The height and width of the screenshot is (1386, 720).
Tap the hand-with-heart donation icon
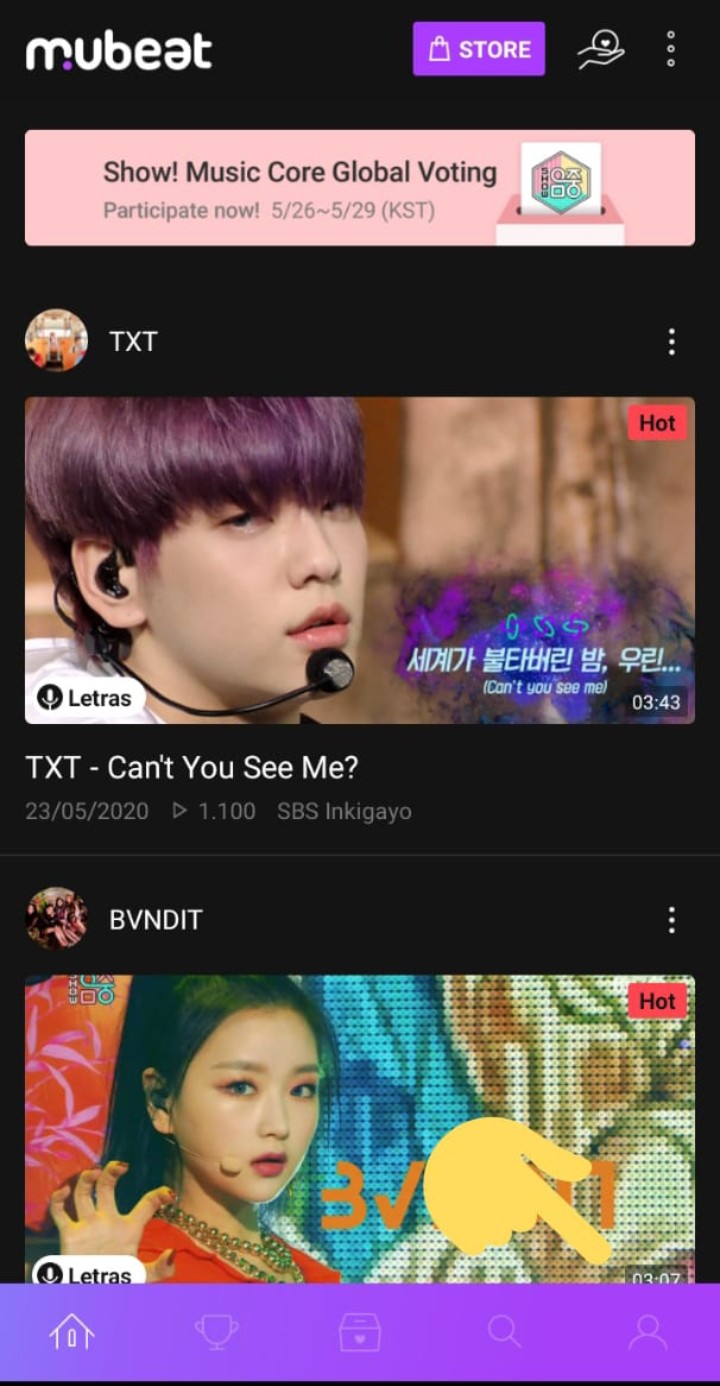point(600,49)
